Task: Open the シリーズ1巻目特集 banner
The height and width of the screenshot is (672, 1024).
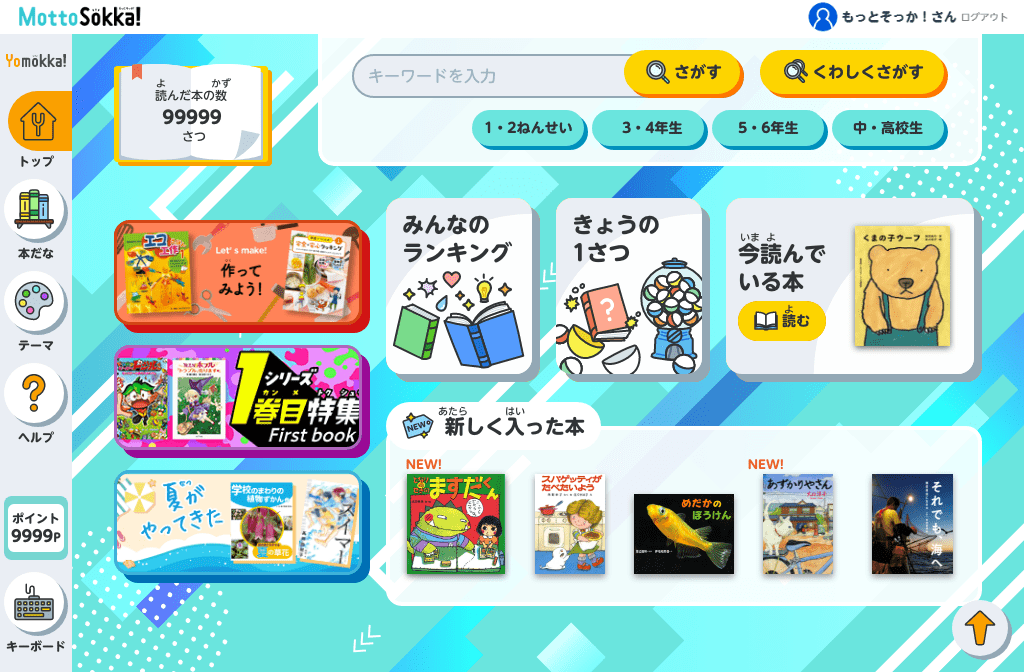Action: coord(238,397)
